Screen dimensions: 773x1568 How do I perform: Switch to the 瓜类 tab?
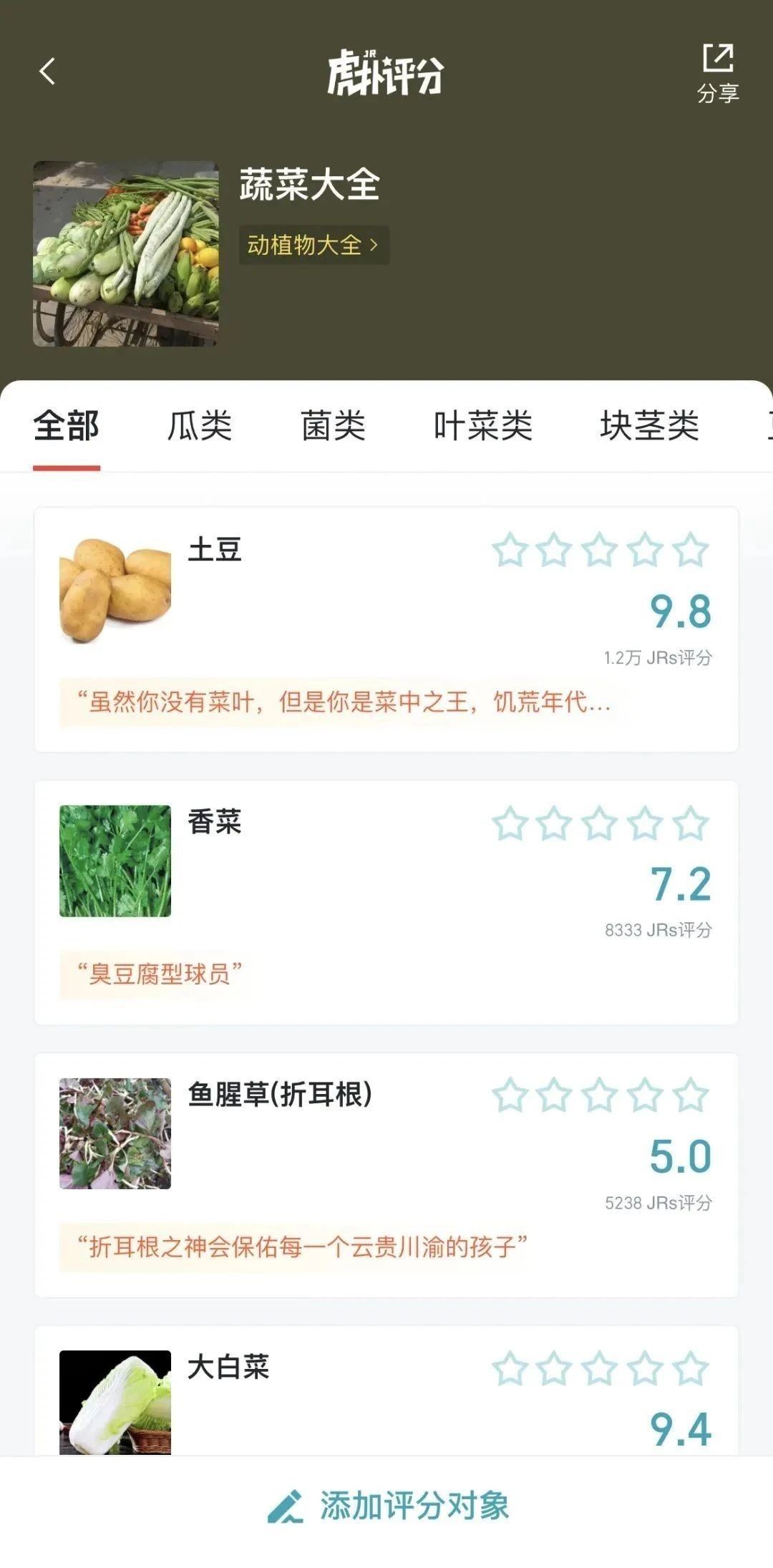[200, 427]
